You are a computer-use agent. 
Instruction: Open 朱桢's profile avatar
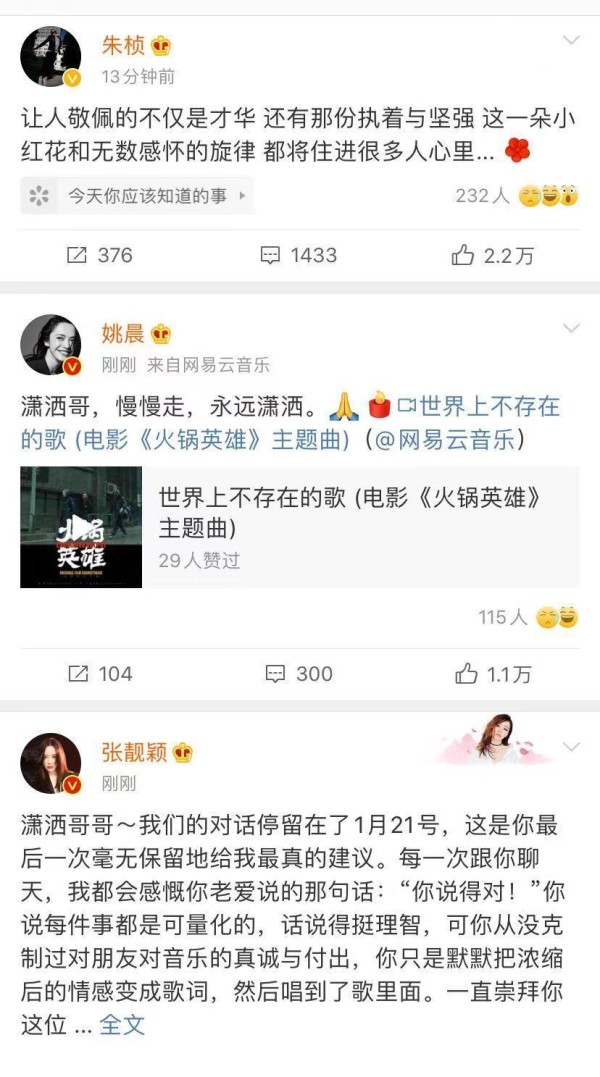tap(50, 57)
